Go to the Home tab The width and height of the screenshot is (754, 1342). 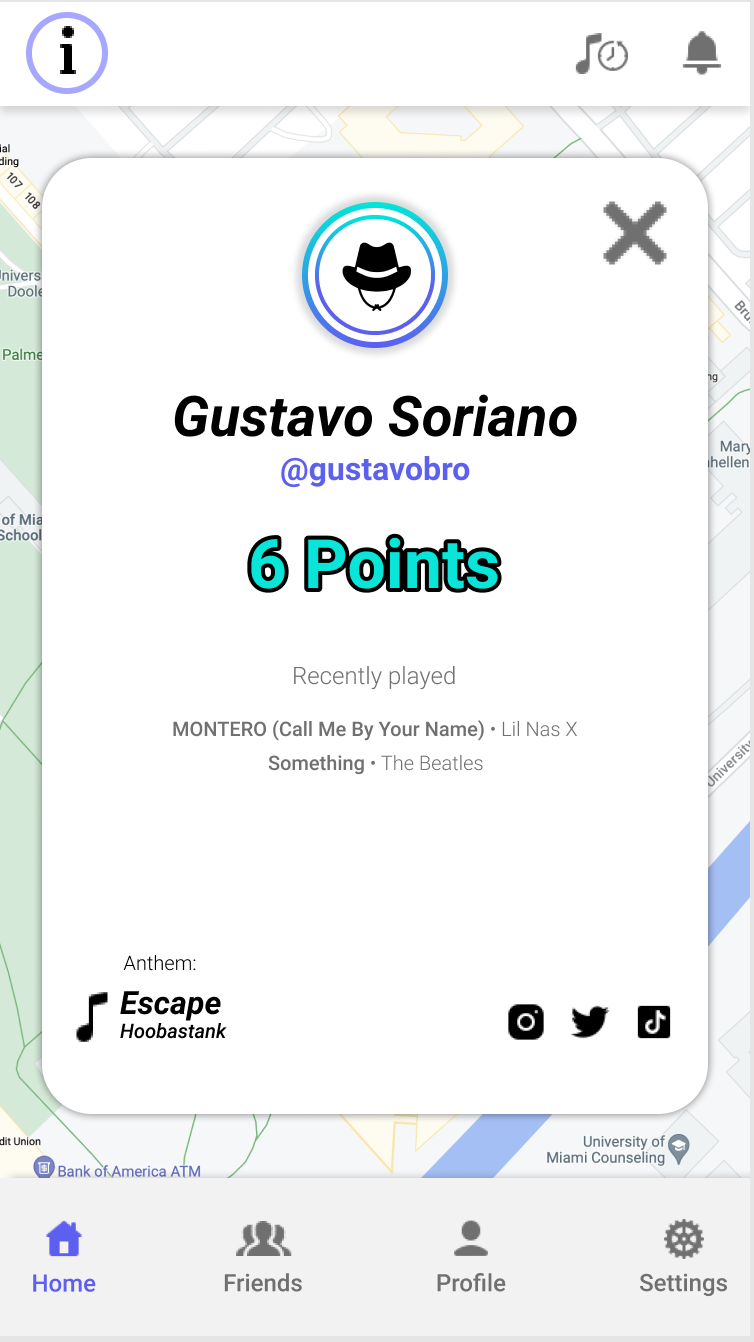pyautogui.click(x=64, y=1258)
